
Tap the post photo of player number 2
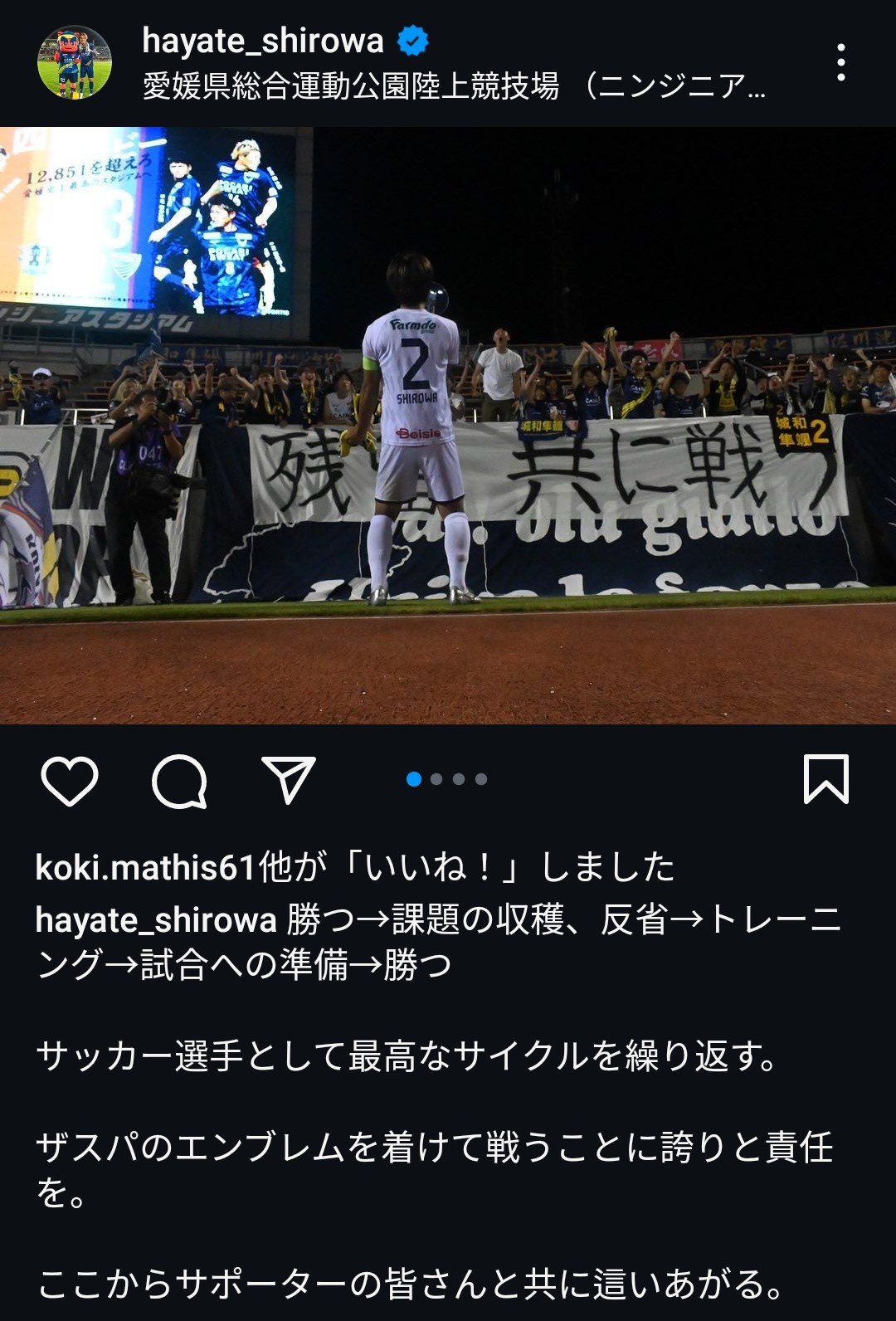(448, 425)
